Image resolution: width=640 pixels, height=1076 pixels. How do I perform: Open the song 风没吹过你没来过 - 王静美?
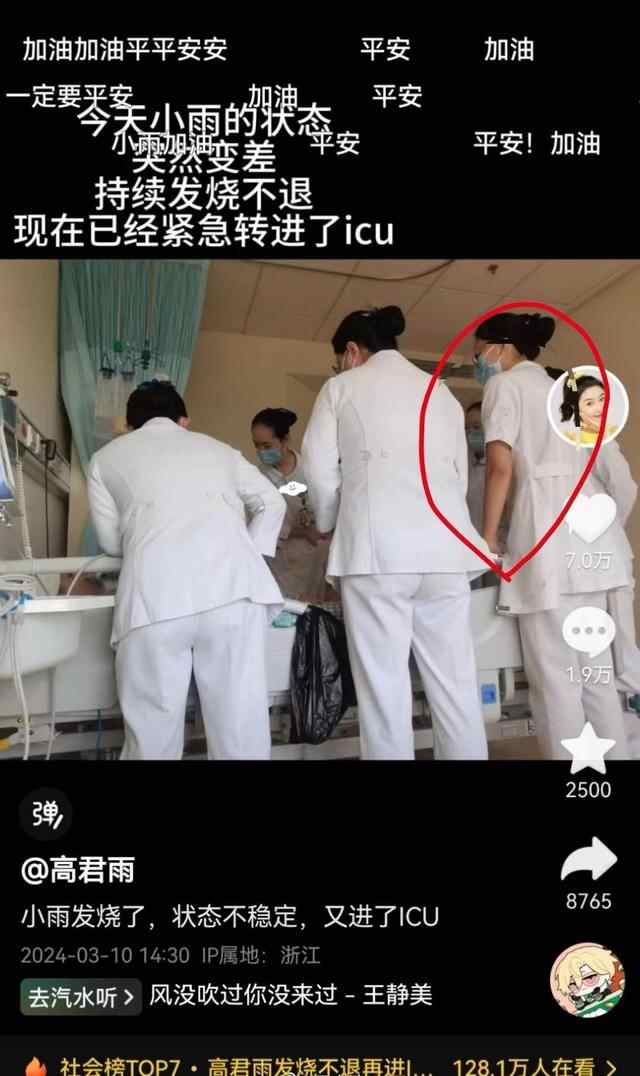click(291, 996)
